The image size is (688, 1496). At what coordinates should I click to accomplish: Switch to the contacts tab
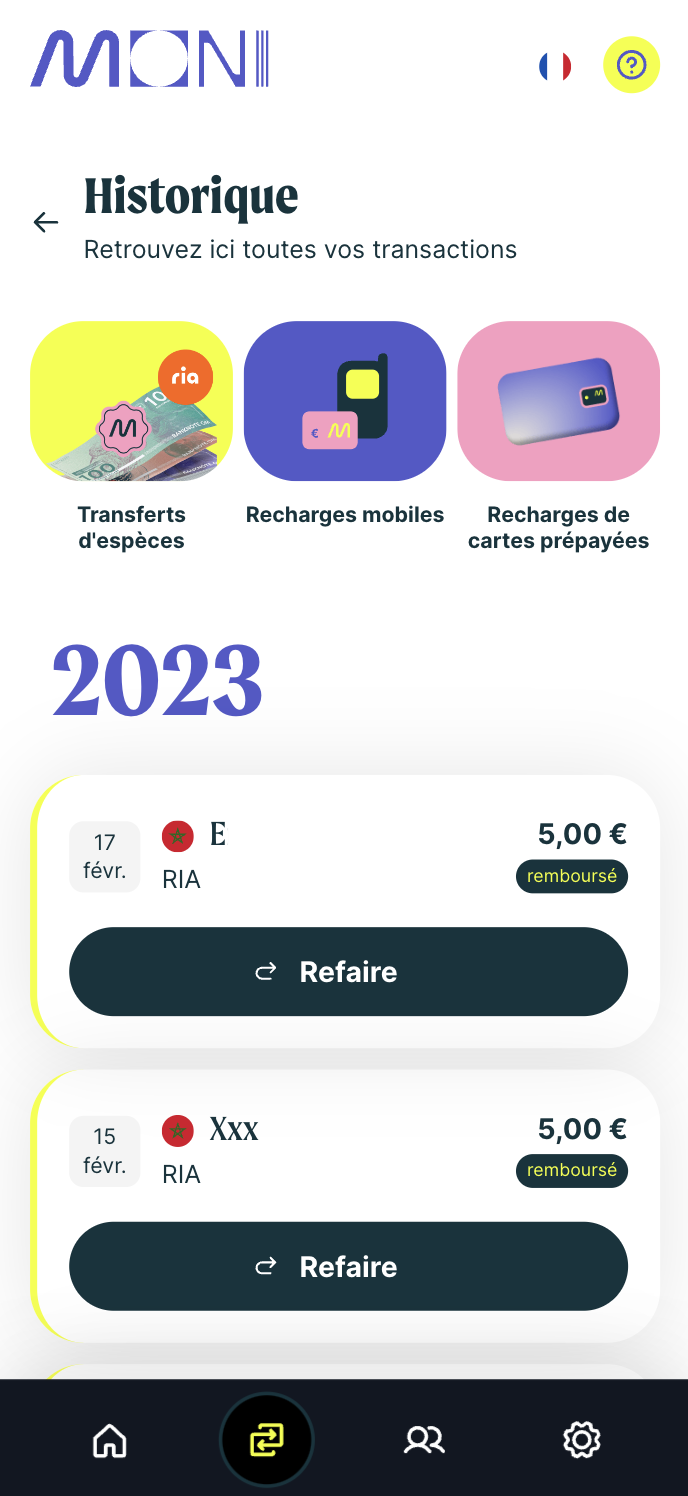424,1440
